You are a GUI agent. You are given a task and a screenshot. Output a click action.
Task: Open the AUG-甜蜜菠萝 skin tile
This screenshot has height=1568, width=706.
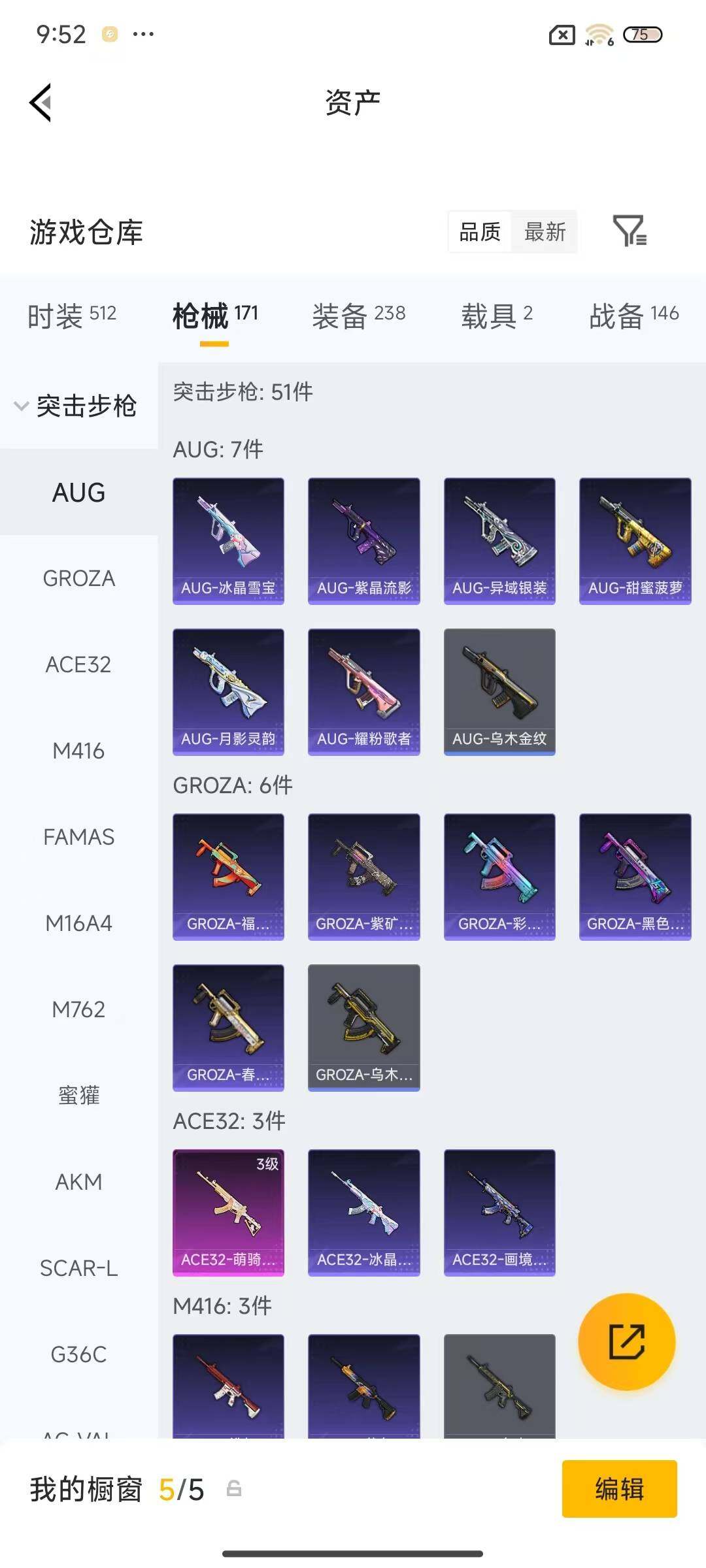click(635, 541)
